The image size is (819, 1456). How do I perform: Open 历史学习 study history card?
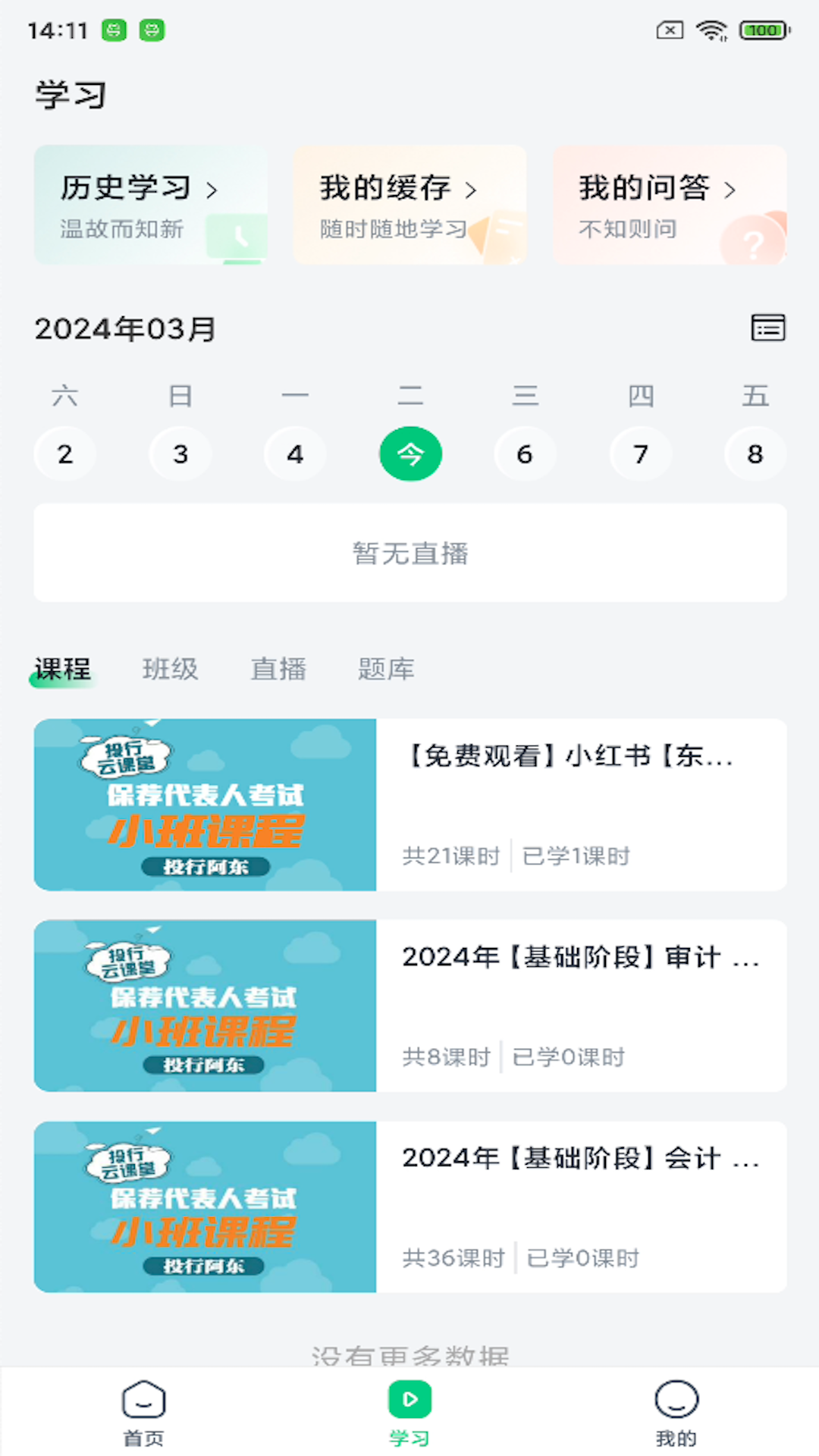click(x=150, y=205)
